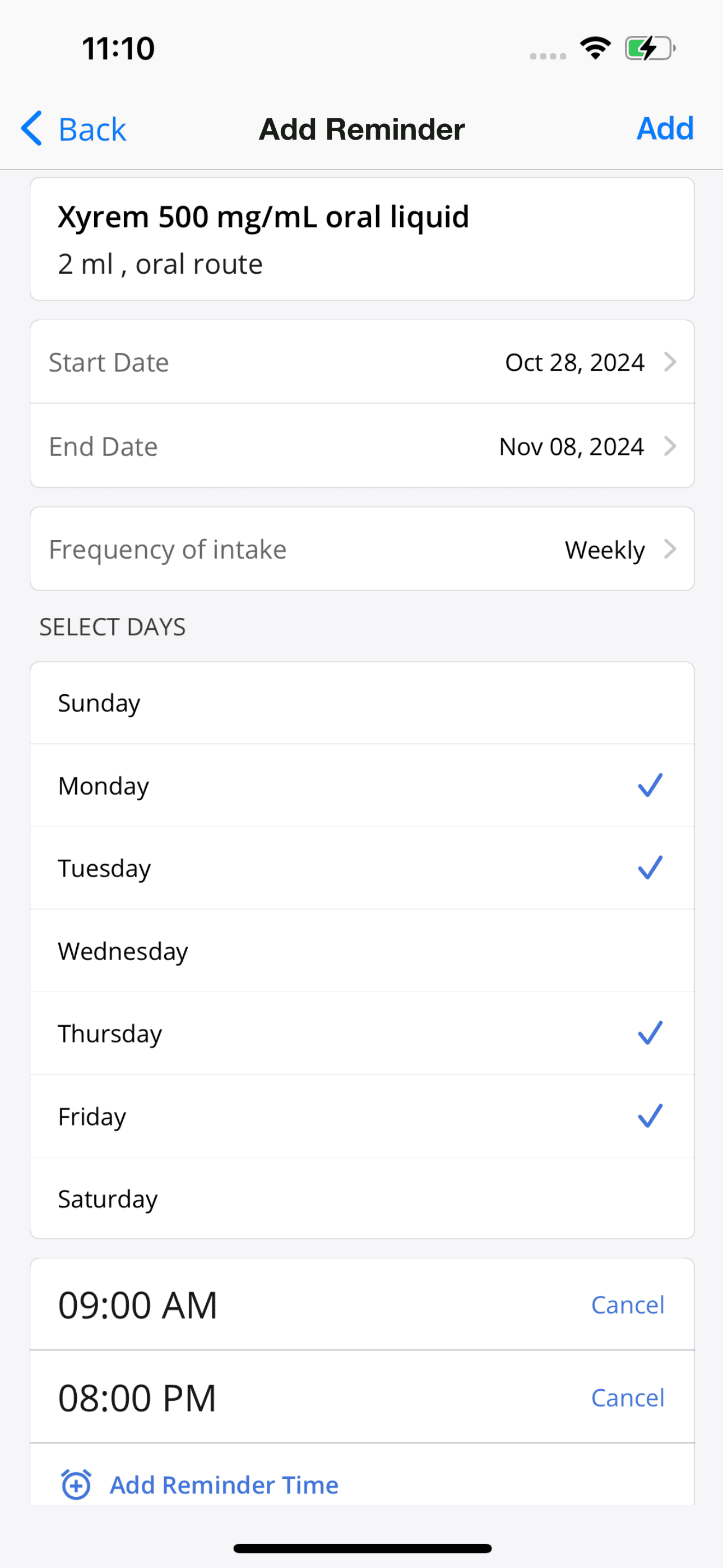723x1568 pixels.
Task: Open the Start Date picker
Action: point(361,362)
